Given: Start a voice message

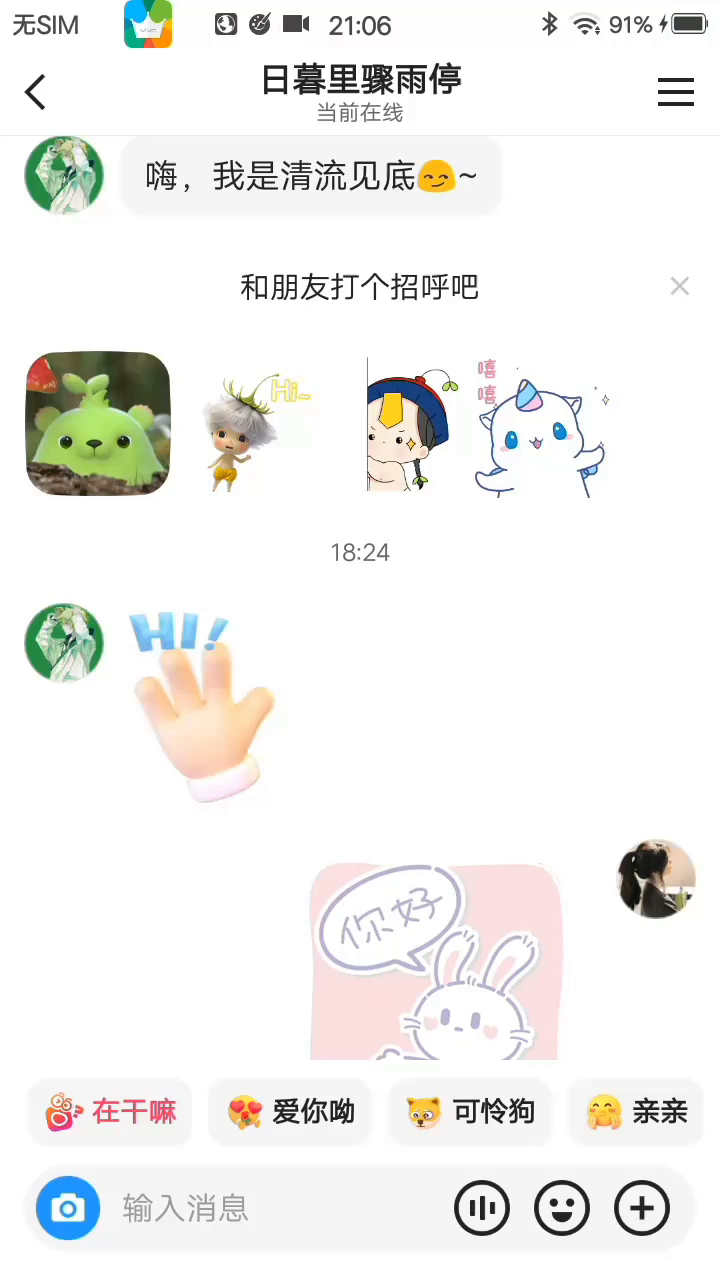Looking at the screenshot, I should point(482,1208).
